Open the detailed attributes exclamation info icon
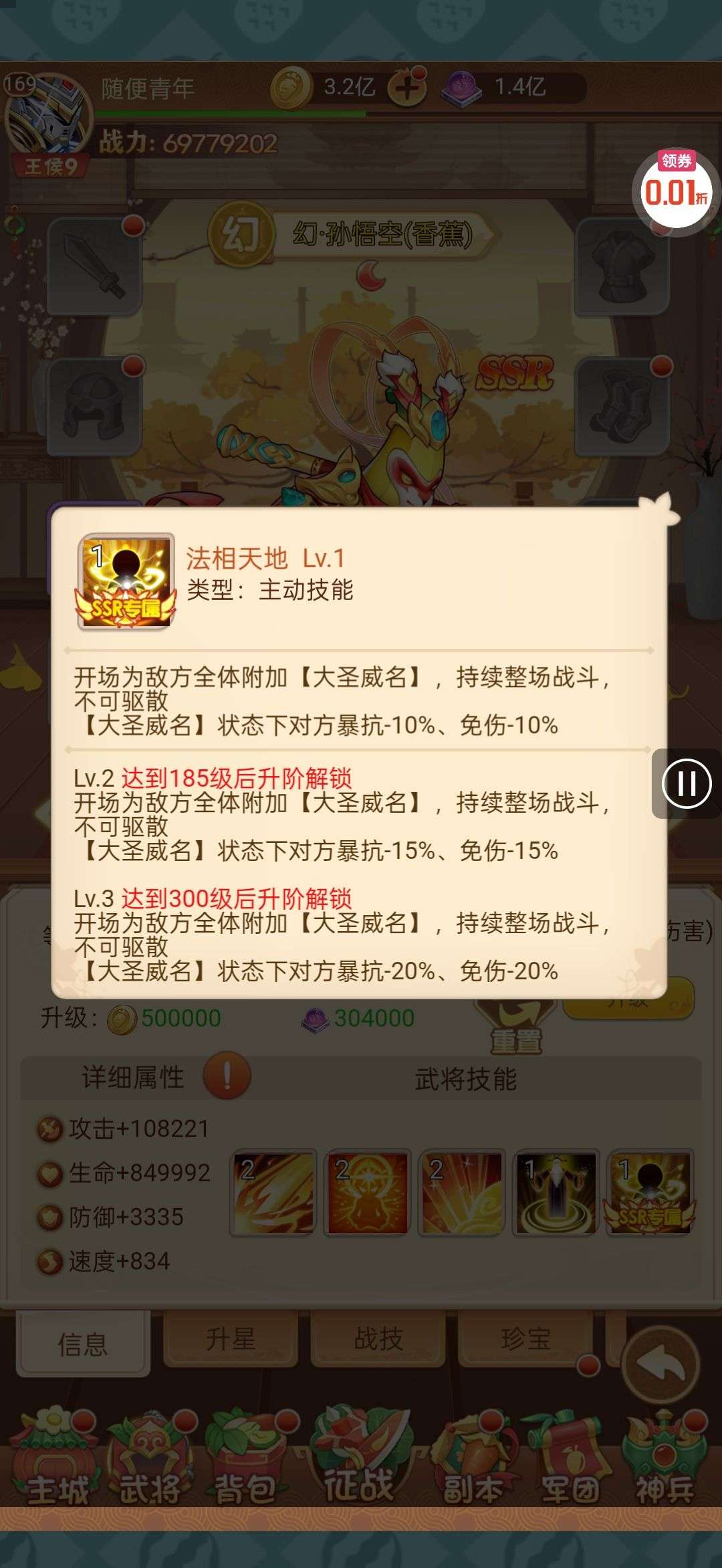Image resolution: width=722 pixels, height=1568 pixels. point(227,1077)
